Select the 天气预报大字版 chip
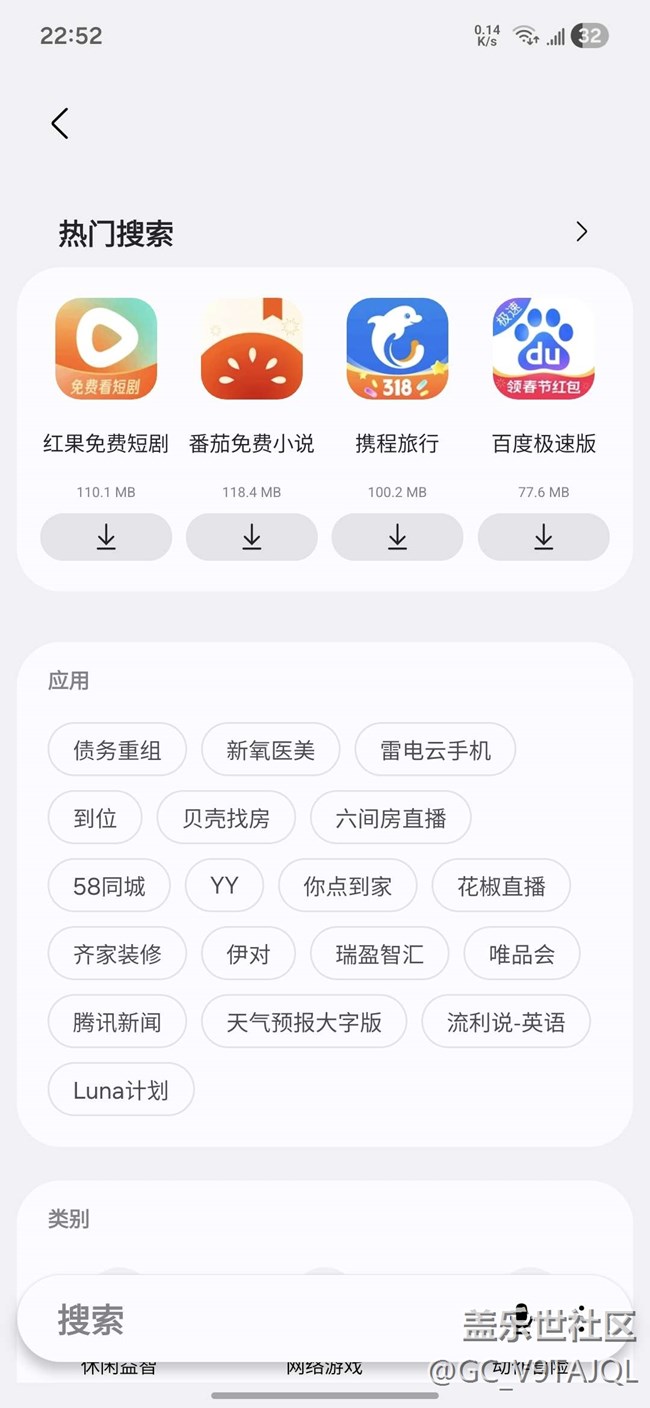The image size is (650, 1408). (x=304, y=1022)
